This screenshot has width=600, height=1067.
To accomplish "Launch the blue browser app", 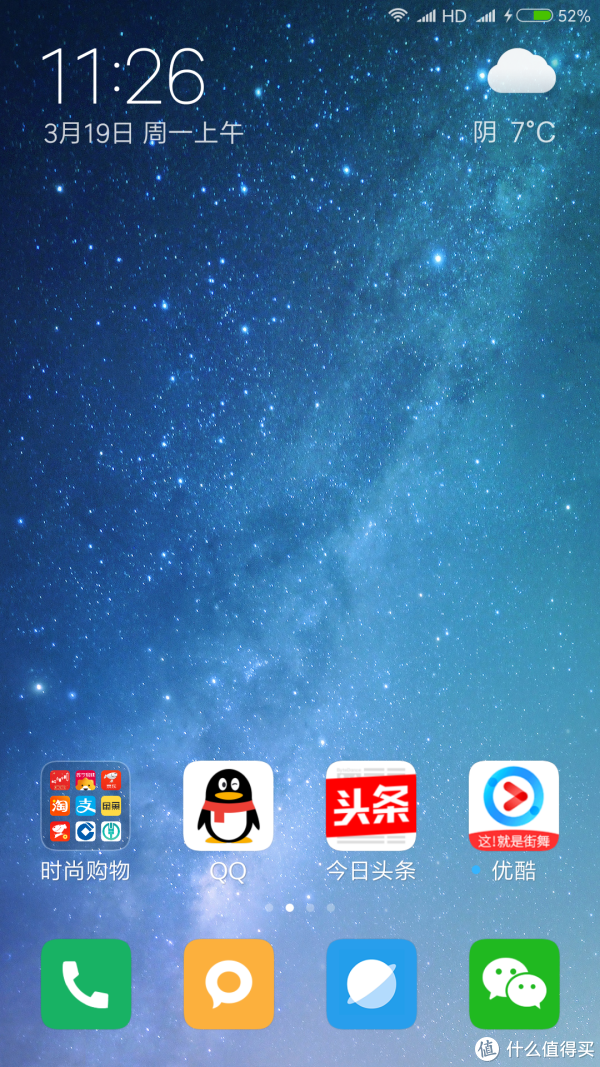I will (x=371, y=984).
